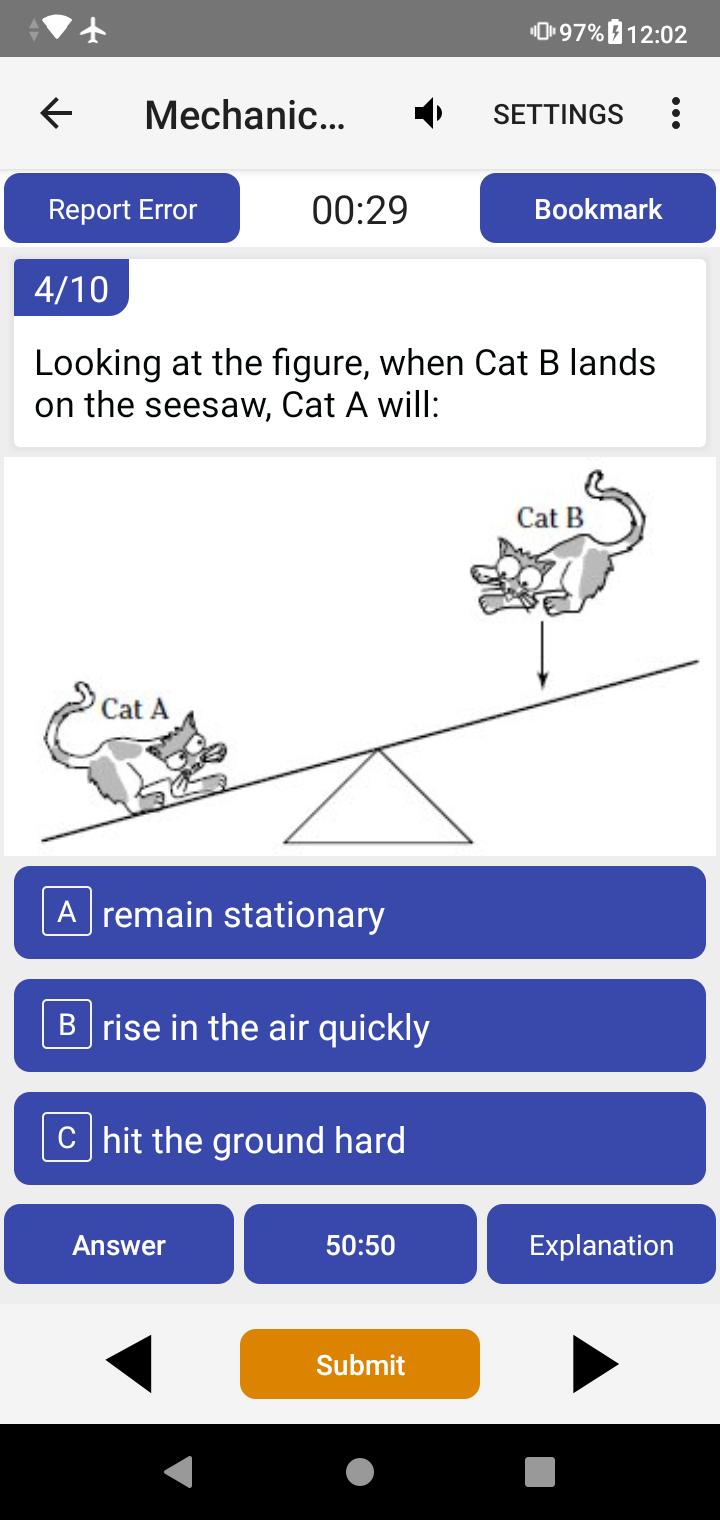Viewport: 720px width, 1520px height.
Task: Bookmark this question
Action: [x=598, y=209]
